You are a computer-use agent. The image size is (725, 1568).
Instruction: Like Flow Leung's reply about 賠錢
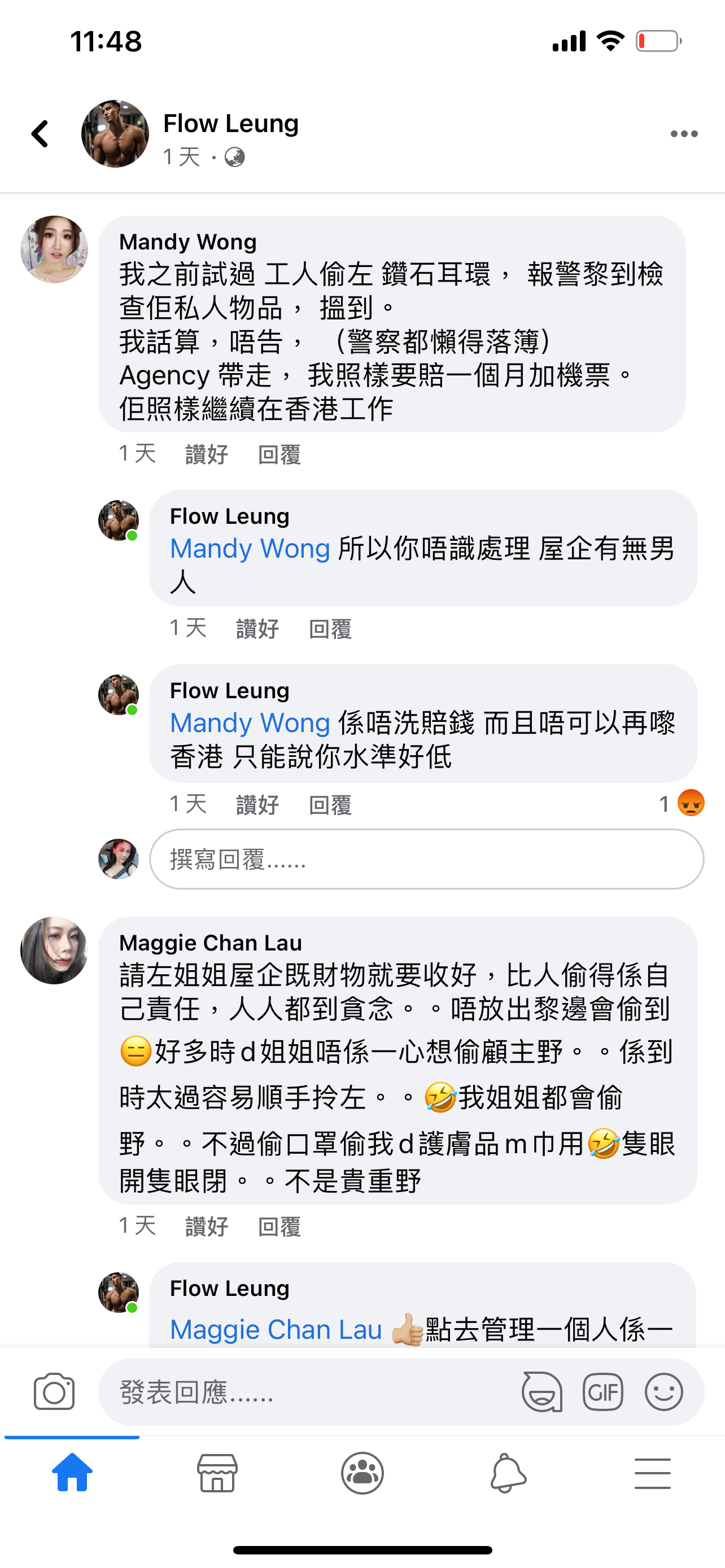[x=257, y=804]
